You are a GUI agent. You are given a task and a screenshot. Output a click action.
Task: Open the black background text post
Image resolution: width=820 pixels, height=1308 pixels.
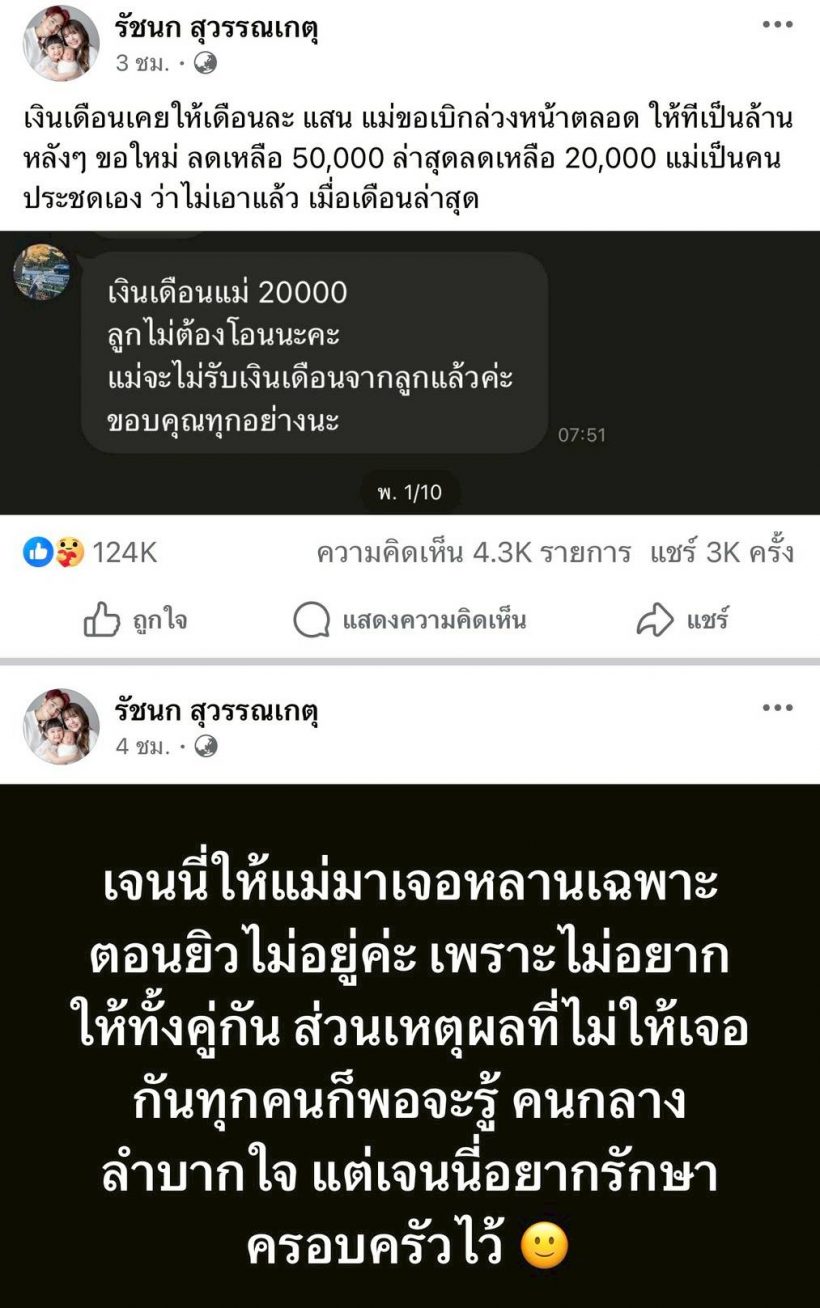(x=410, y=1045)
